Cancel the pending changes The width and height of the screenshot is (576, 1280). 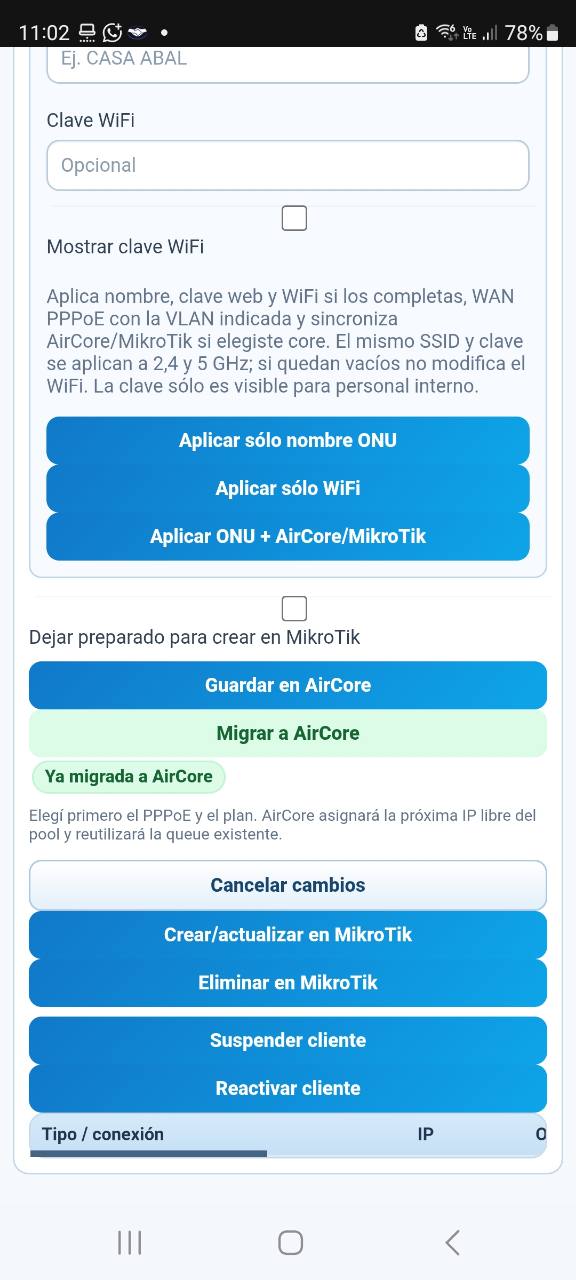click(x=288, y=885)
